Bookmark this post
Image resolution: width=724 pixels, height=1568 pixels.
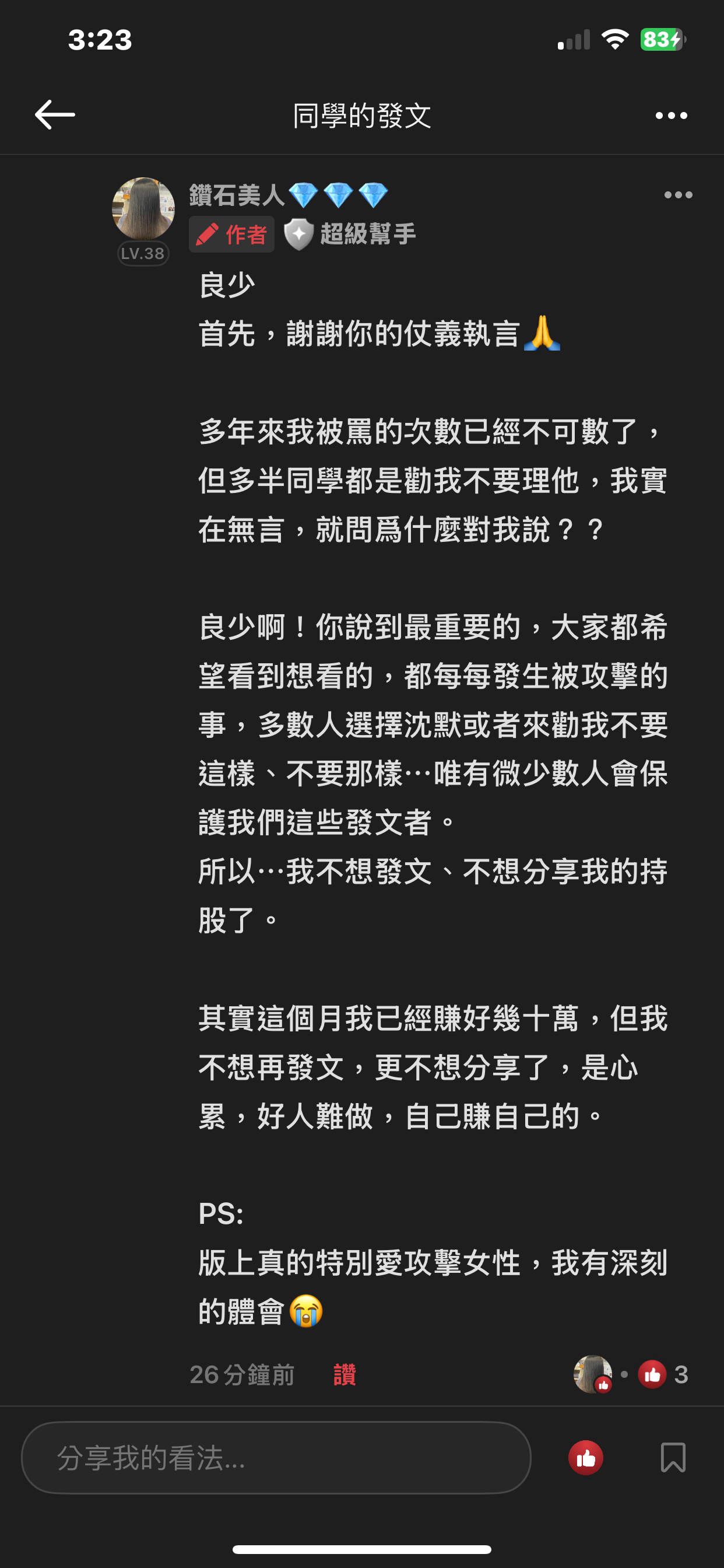pos(673,1458)
